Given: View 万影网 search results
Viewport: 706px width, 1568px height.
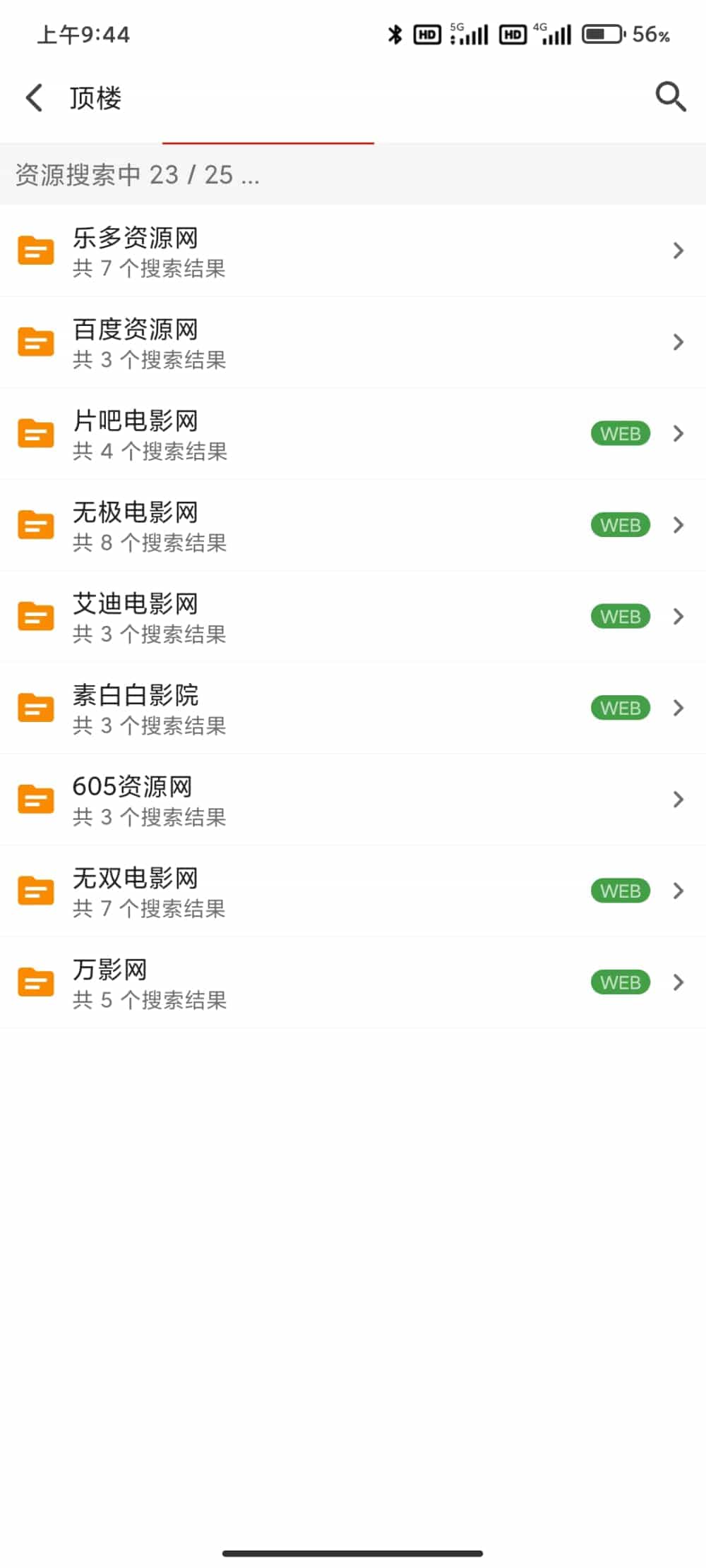Looking at the screenshot, I should [x=353, y=982].
